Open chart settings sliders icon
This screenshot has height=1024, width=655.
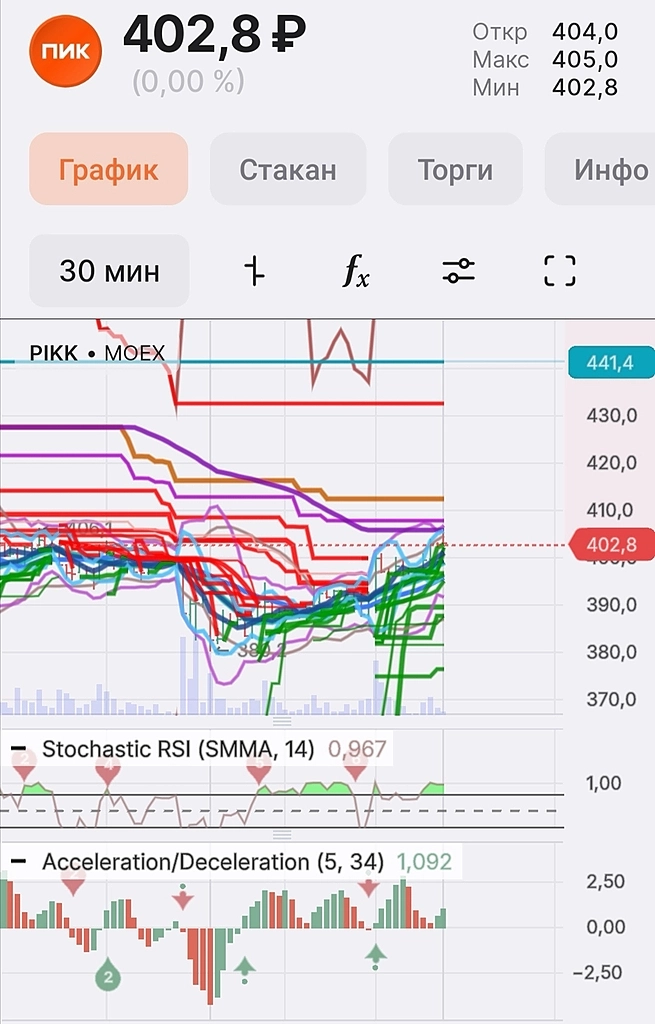(x=458, y=271)
